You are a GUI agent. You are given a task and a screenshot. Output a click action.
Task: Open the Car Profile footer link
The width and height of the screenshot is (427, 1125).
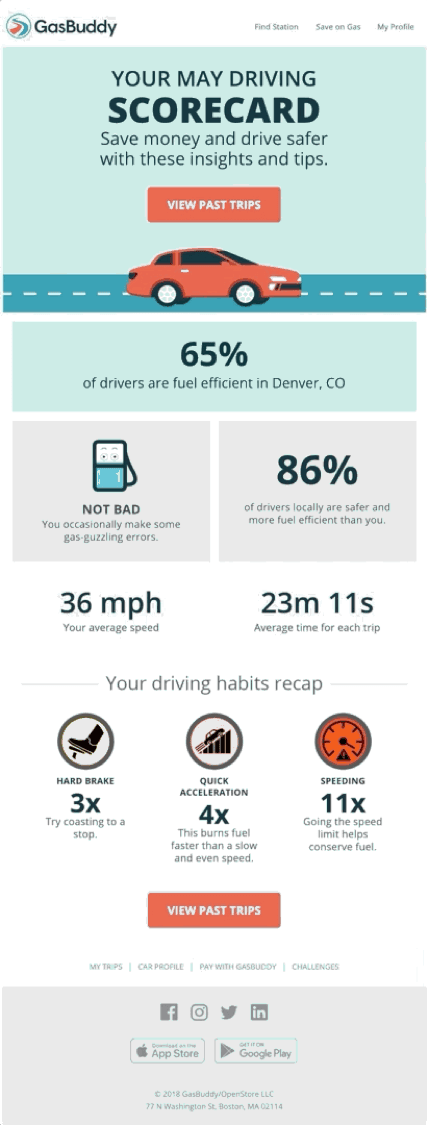[161, 967]
